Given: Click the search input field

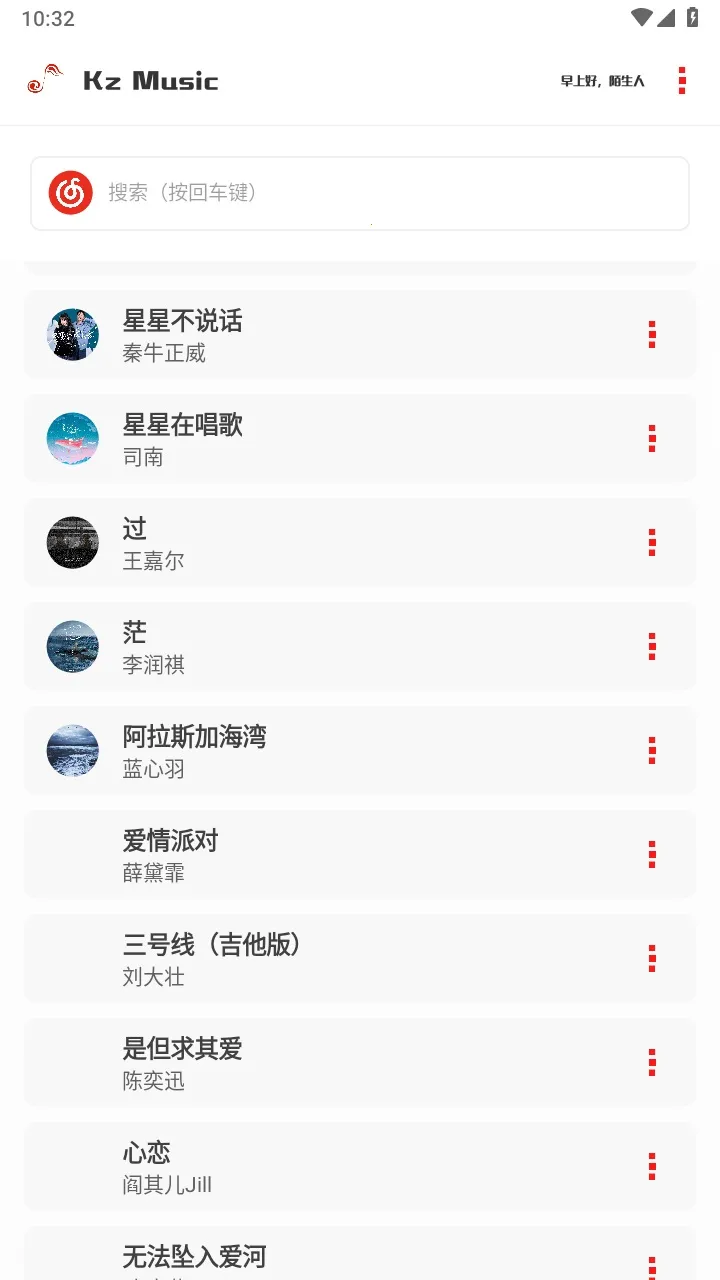Looking at the screenshot, I should (350, 192).
